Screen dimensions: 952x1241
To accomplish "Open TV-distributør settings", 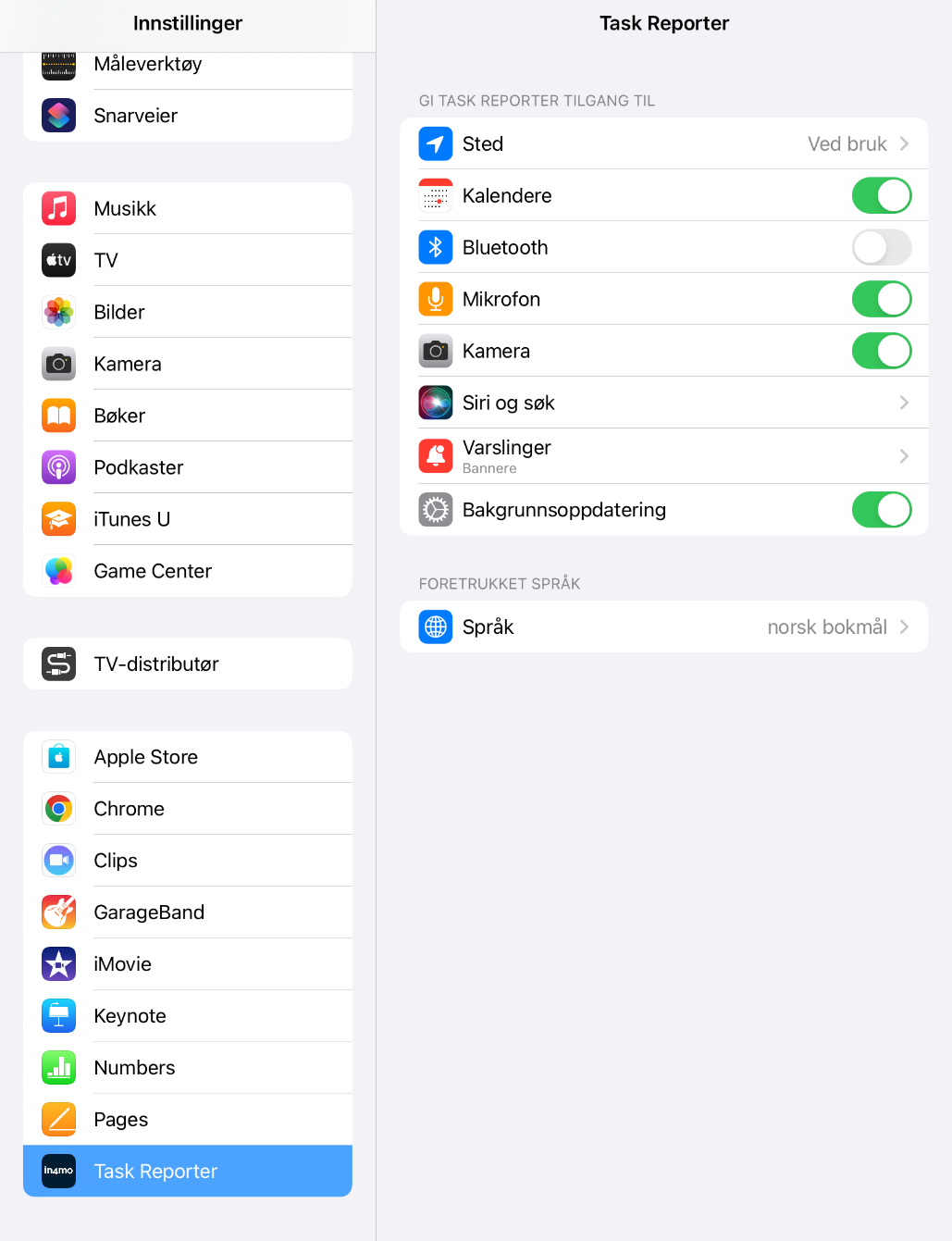I will pos(187,664).
